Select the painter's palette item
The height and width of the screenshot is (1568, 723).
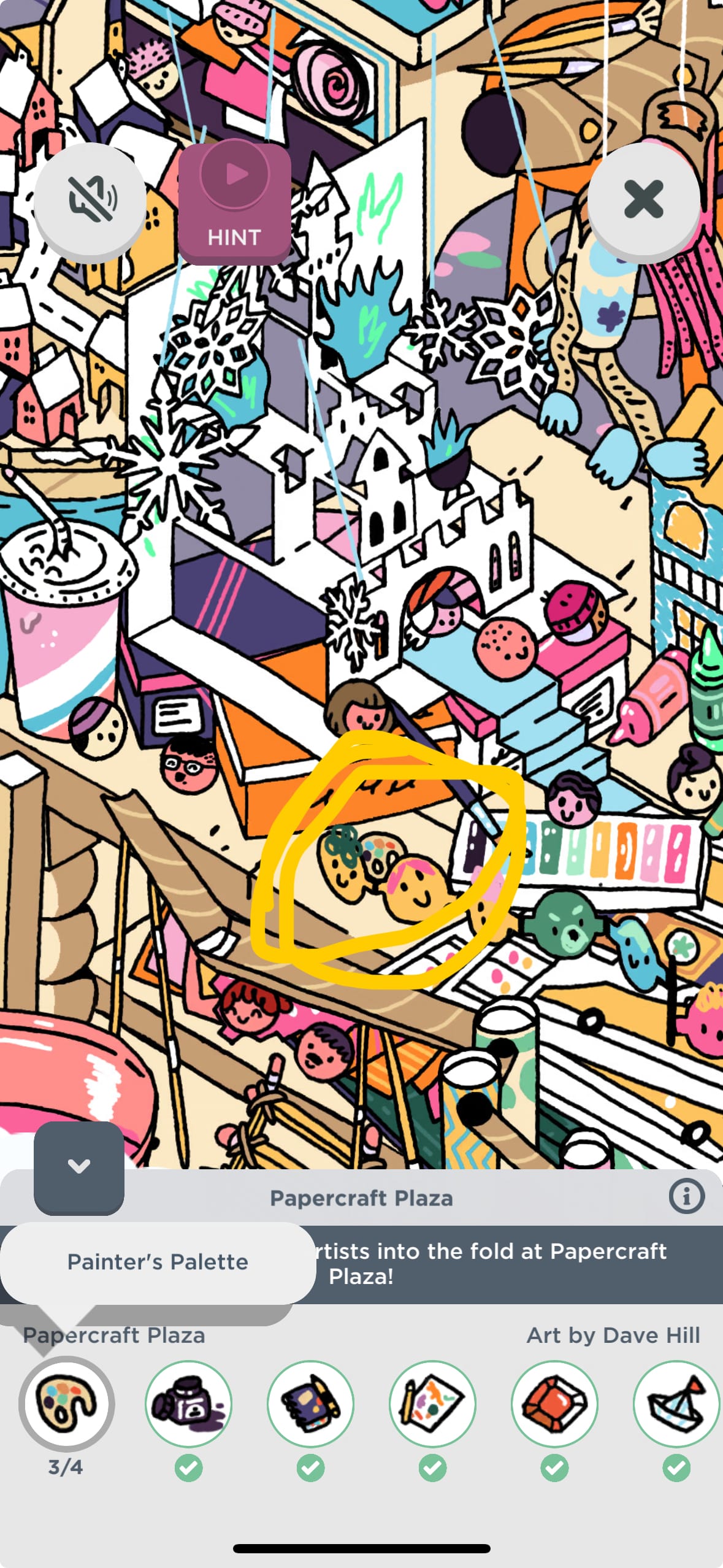(x=66, y=1404)
